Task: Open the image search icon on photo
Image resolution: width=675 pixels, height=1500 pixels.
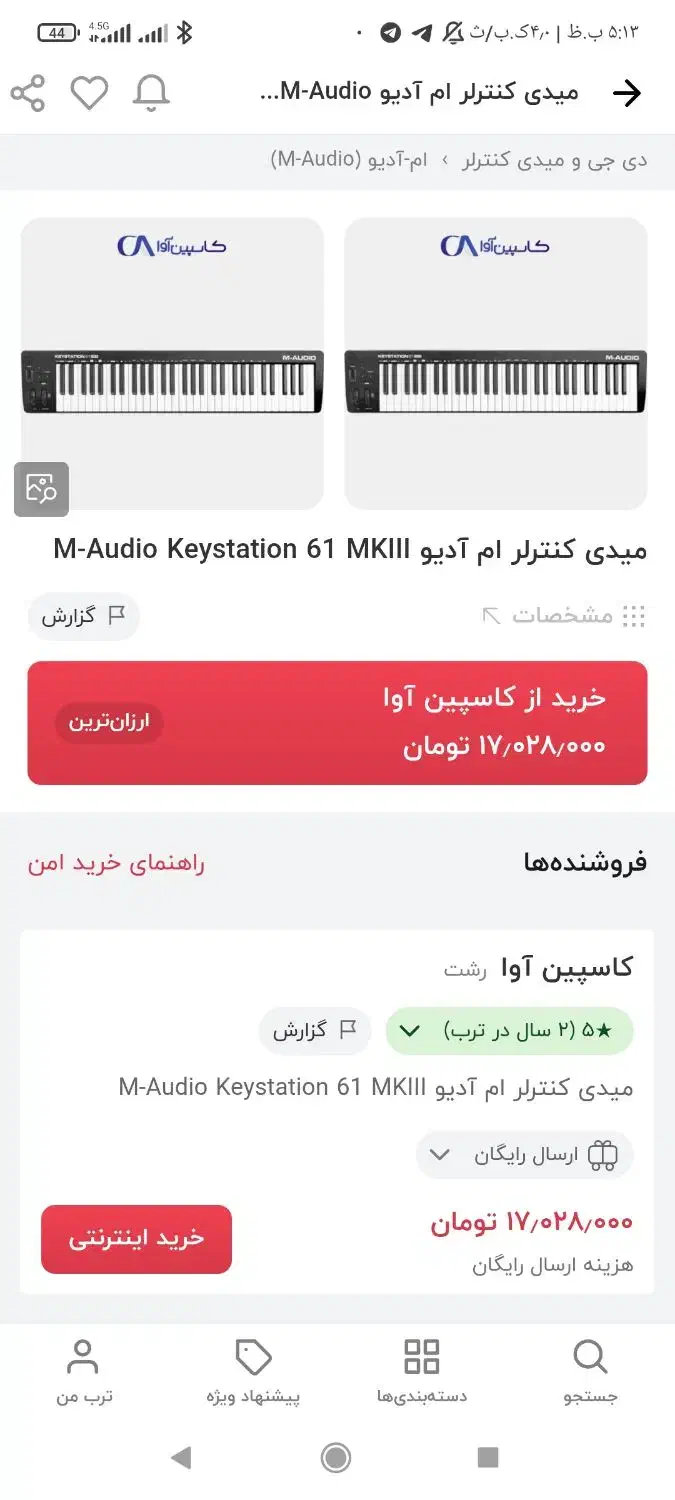Action: [41, 489]
